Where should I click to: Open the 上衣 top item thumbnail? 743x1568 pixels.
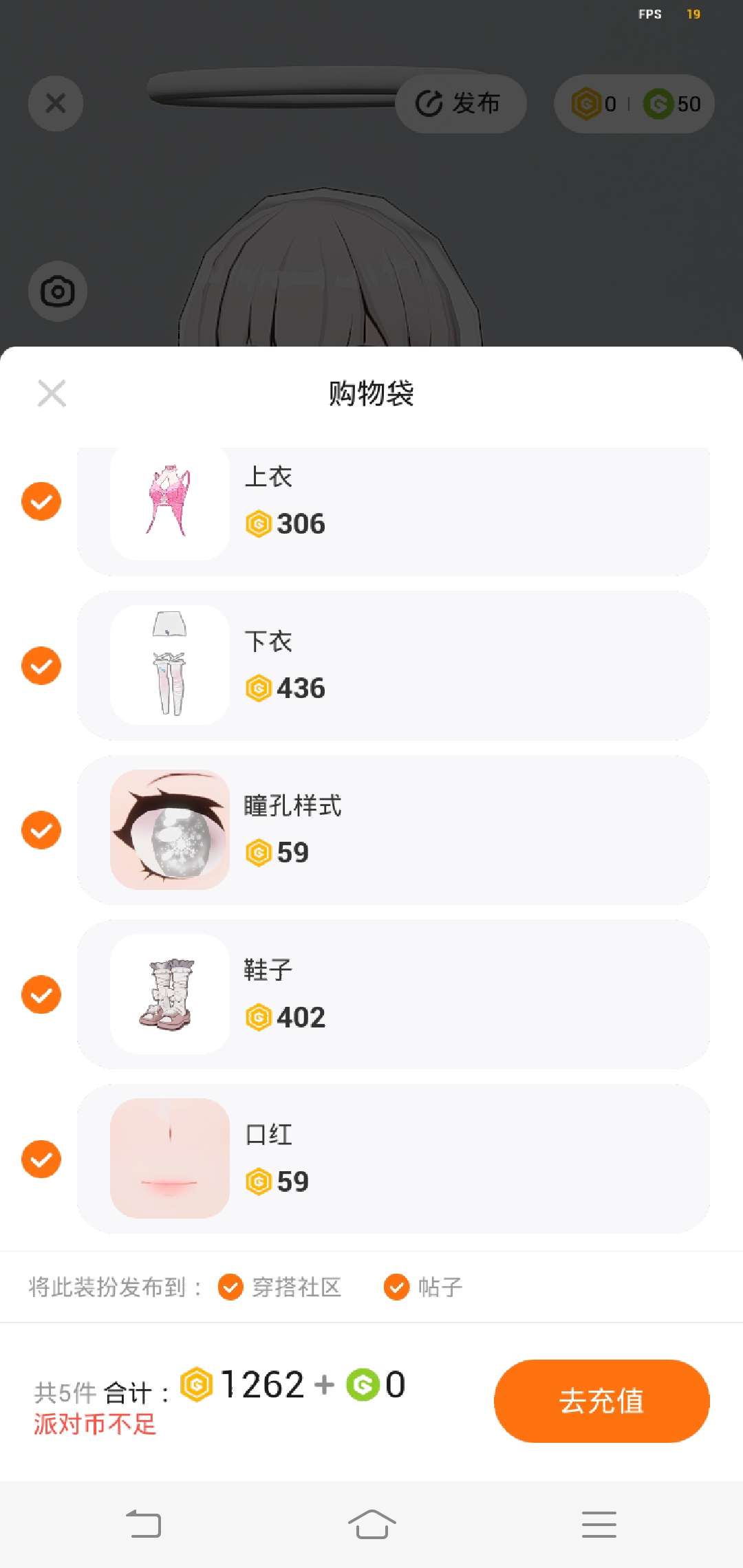(170, 501)
